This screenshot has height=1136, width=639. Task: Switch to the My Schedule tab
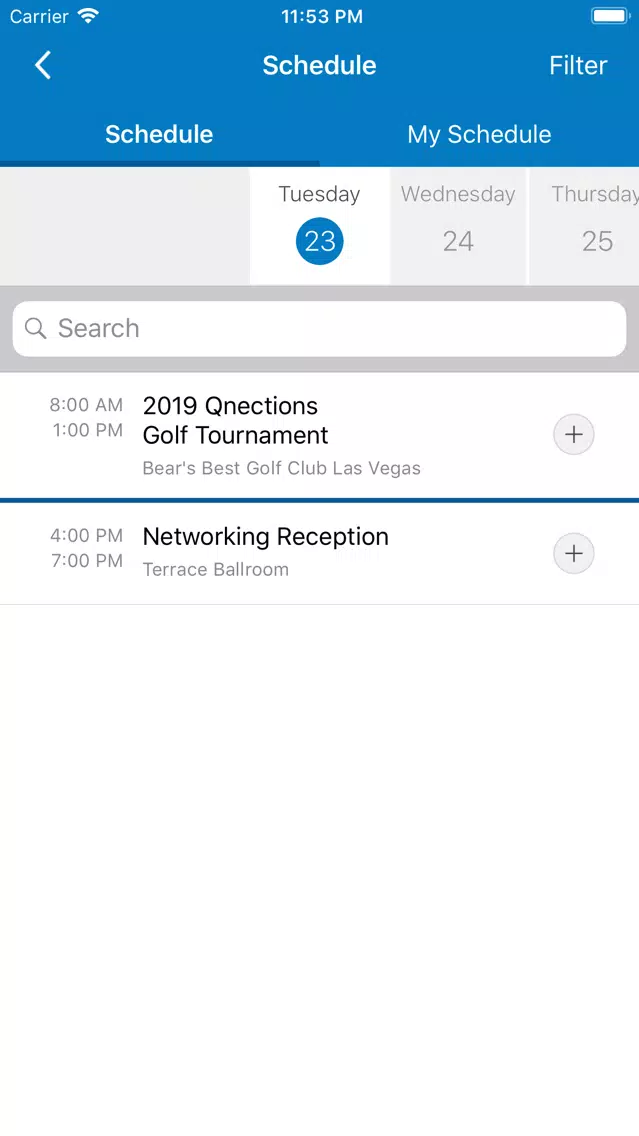(479, 134)
